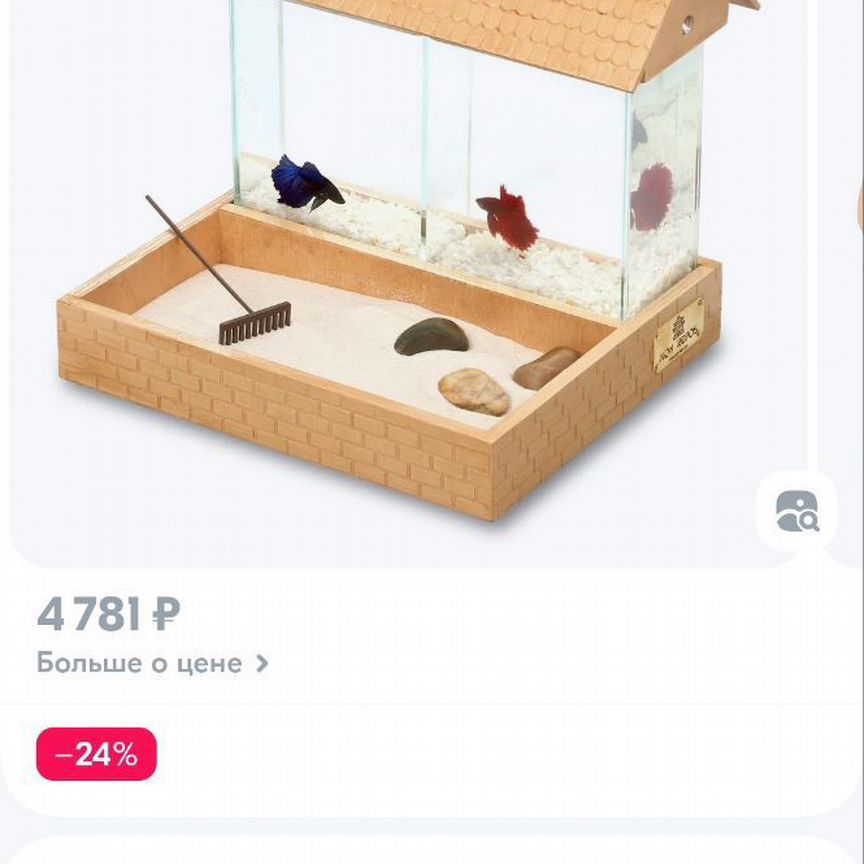Find similar products by image
864x864 pixels.
click(796, 512)
